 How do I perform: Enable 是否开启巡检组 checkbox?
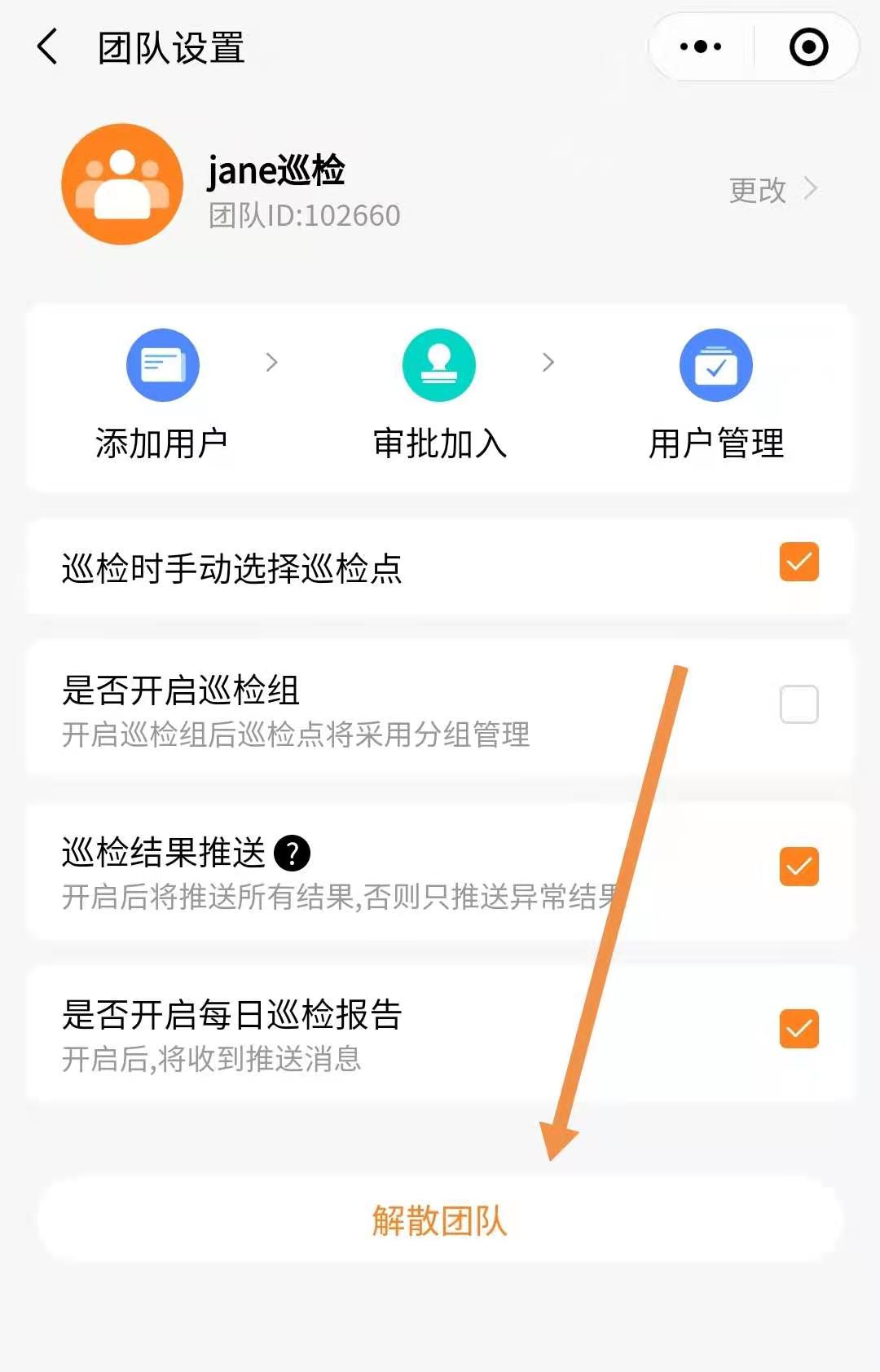799,704
